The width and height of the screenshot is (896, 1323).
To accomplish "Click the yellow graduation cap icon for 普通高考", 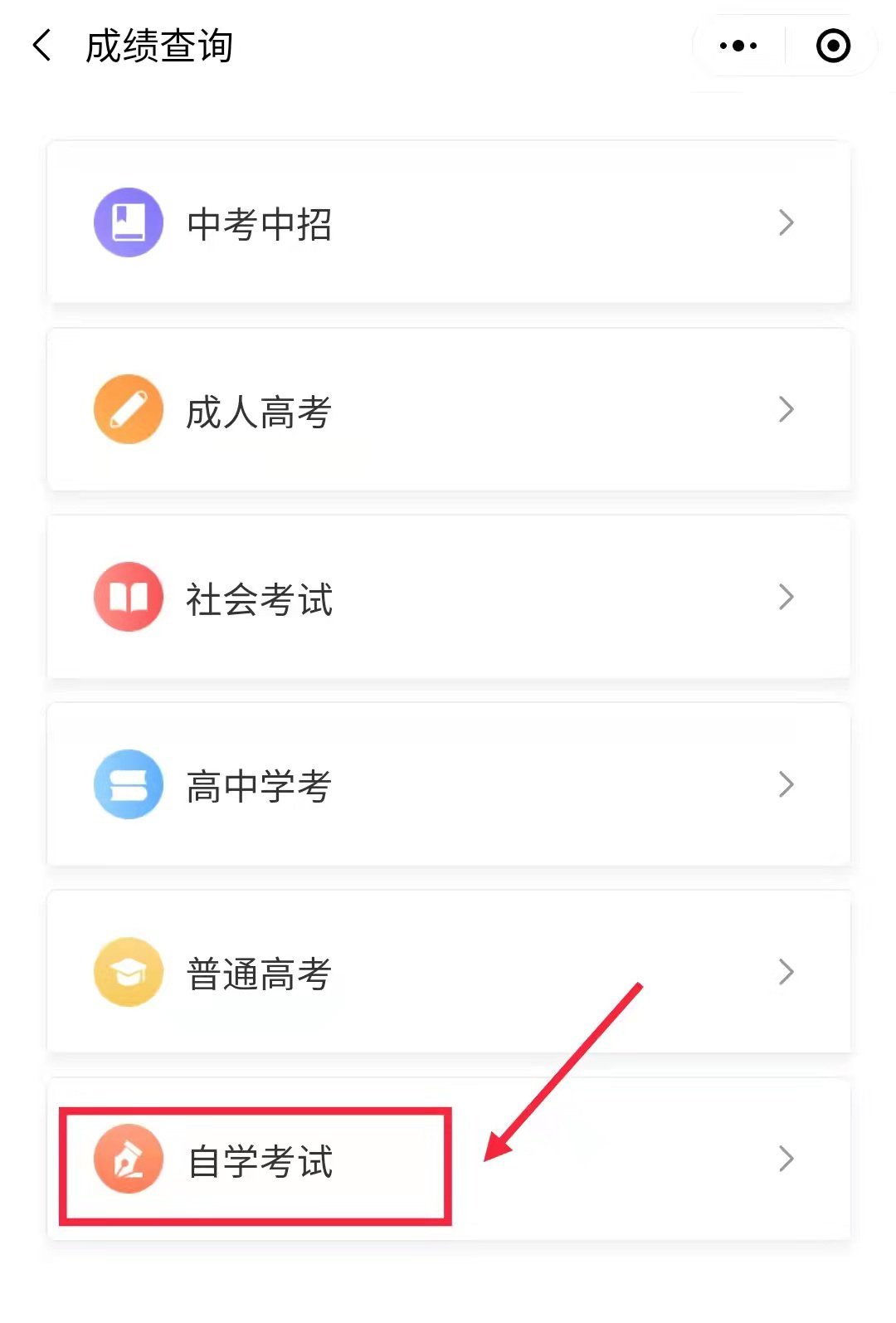I will [128, 972].
